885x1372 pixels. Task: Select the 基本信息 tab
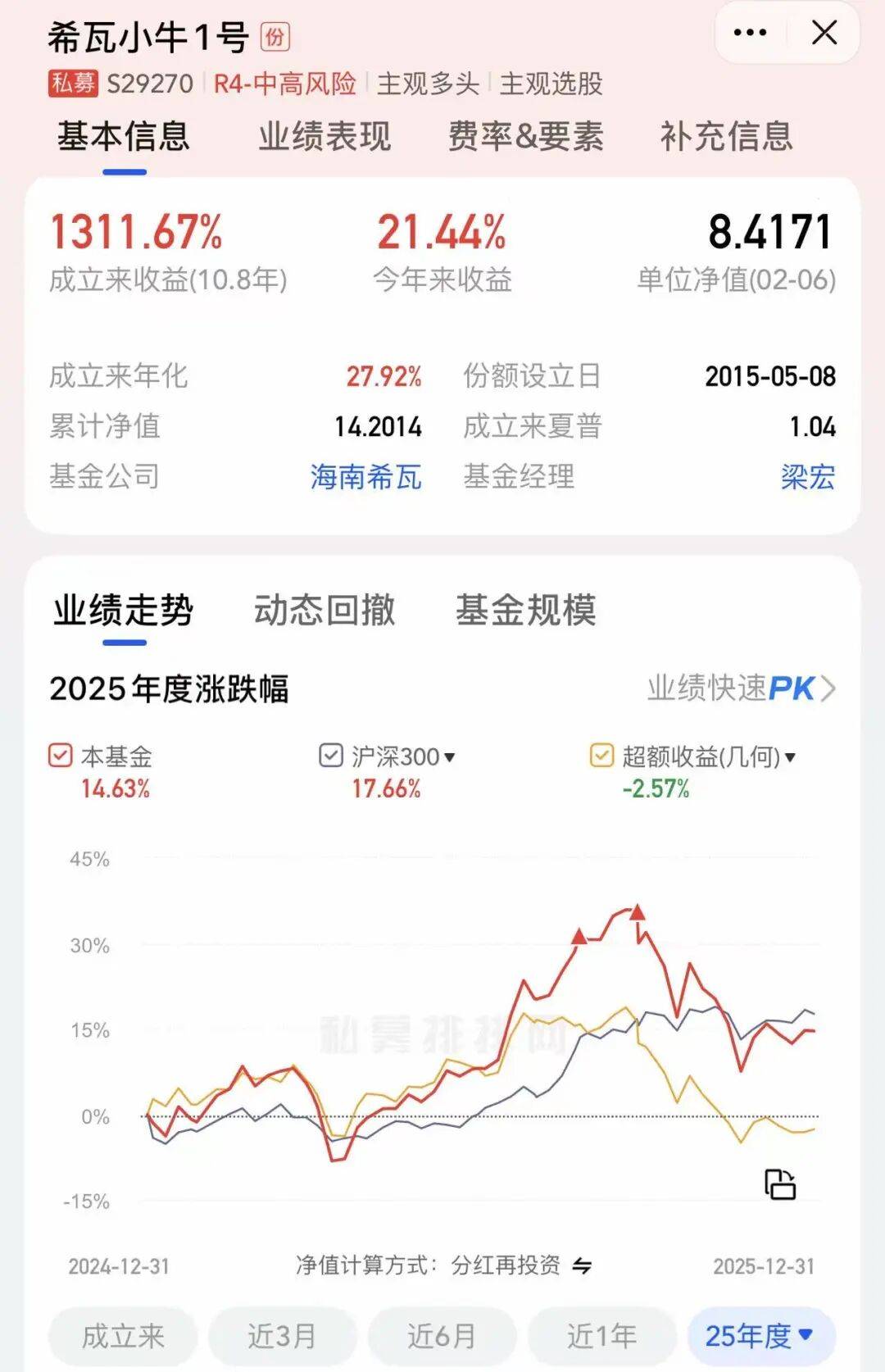tap(124, 137)
